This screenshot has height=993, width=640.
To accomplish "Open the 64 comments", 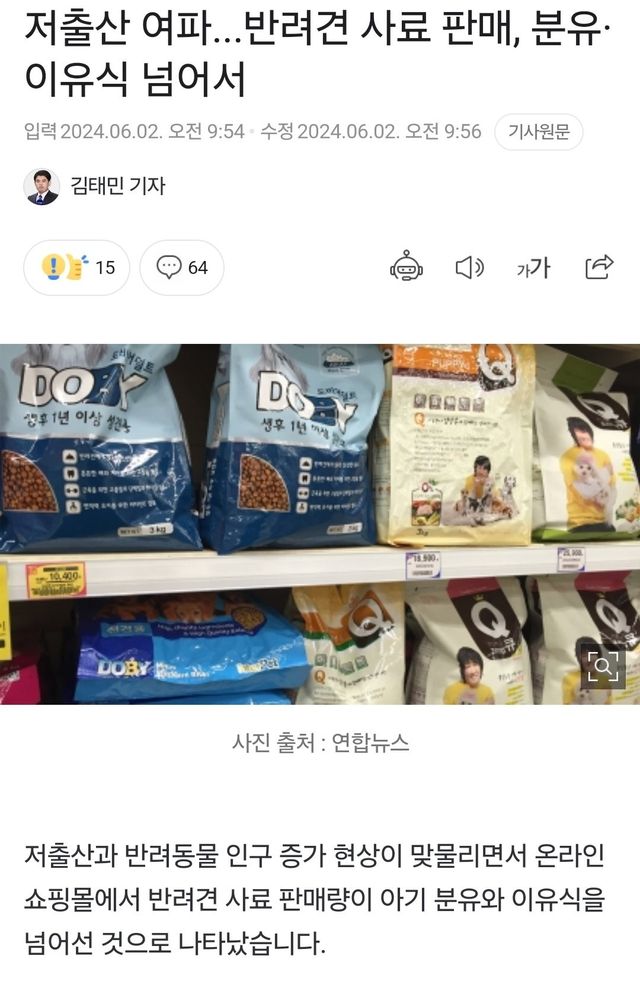I will [182, 267].
